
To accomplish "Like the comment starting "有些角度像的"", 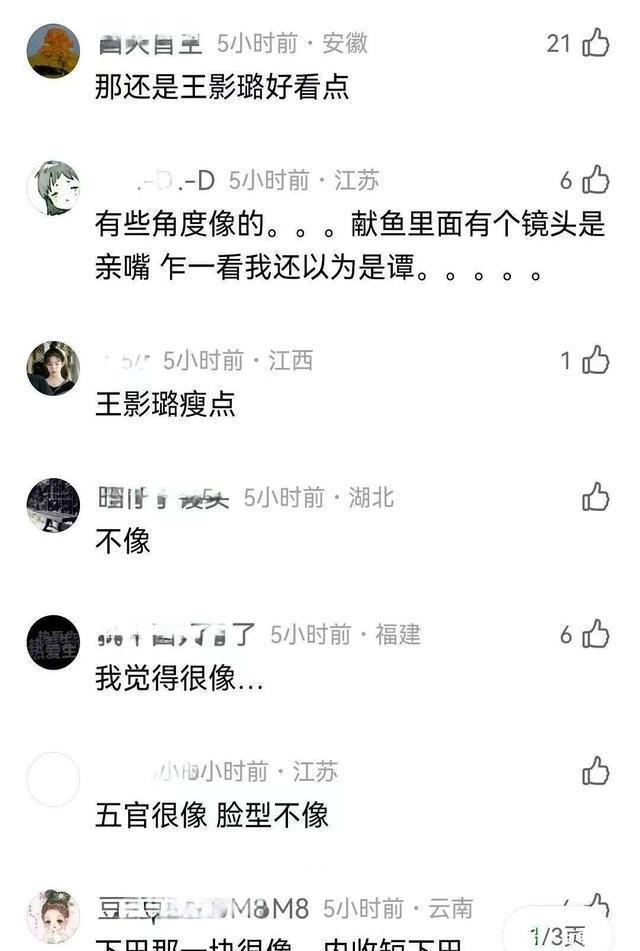I will [x=595, y=180].
